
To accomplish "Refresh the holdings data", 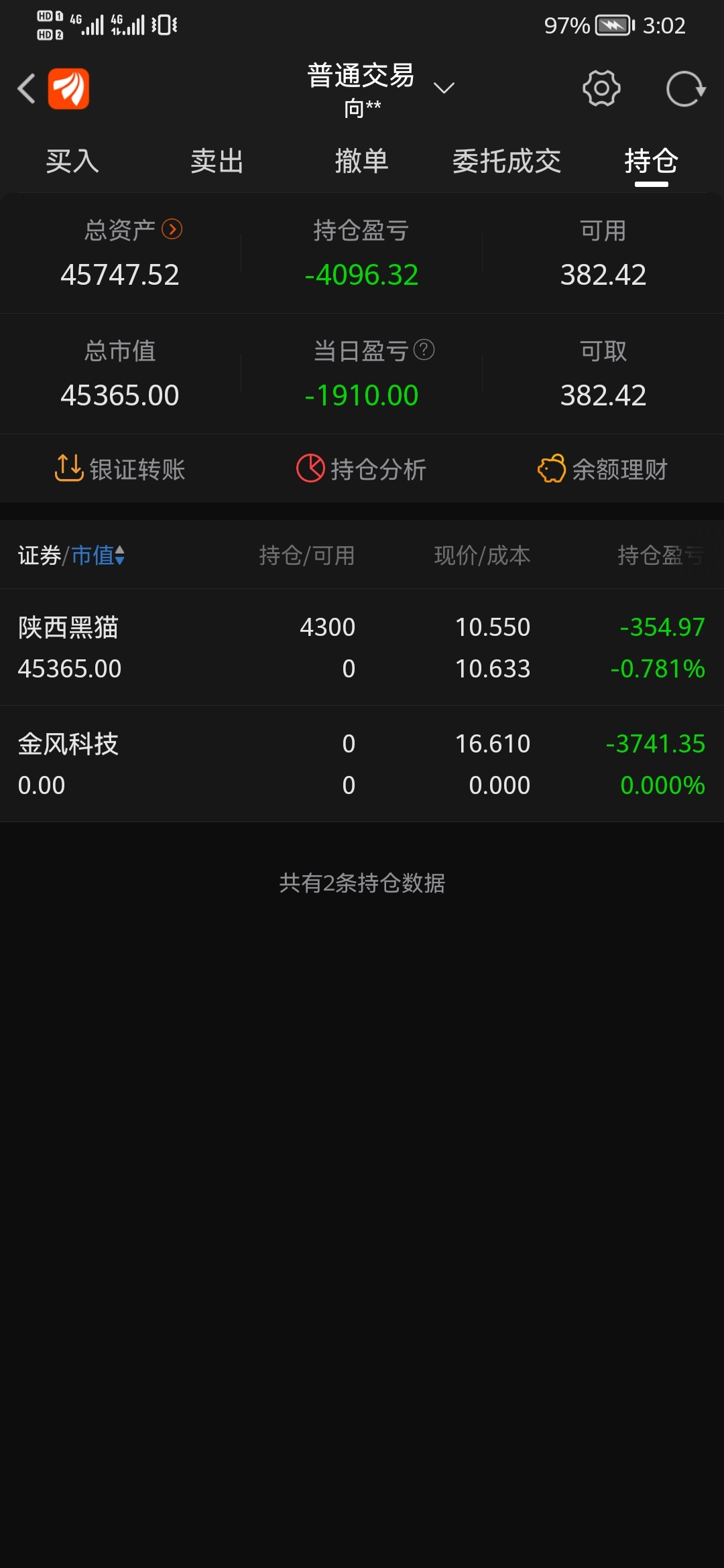I will click(x=685, y=88).
